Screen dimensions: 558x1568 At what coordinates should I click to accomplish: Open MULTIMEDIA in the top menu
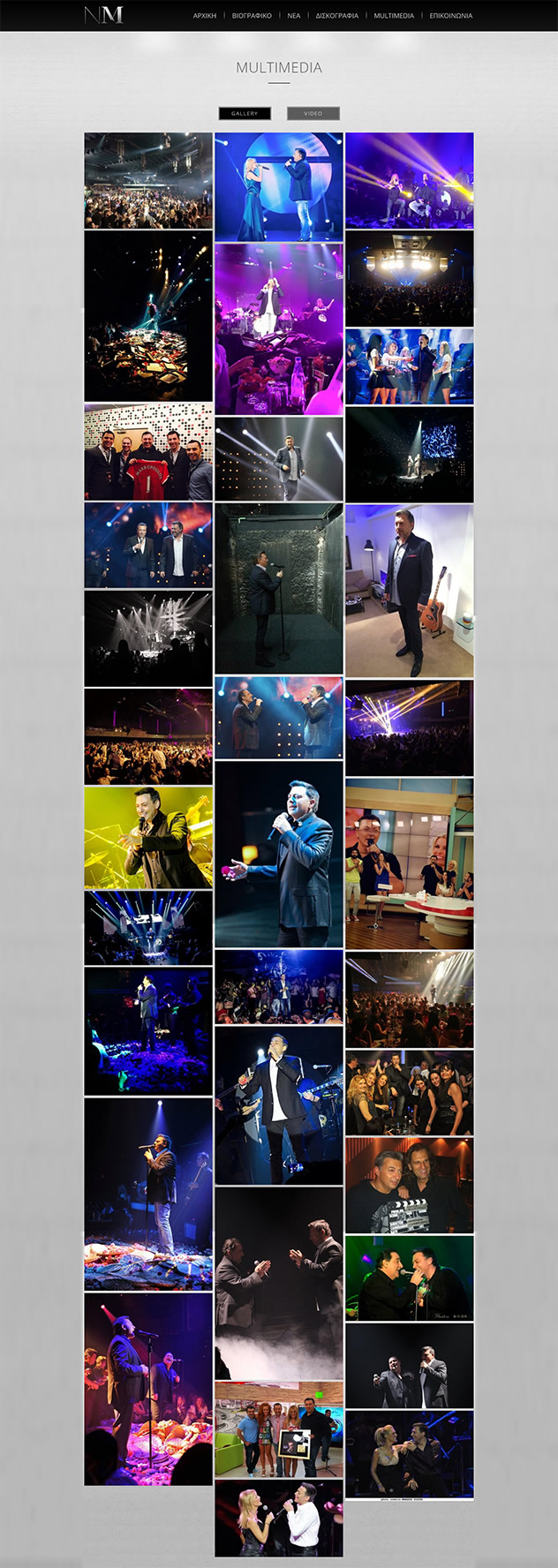(393, 16)
